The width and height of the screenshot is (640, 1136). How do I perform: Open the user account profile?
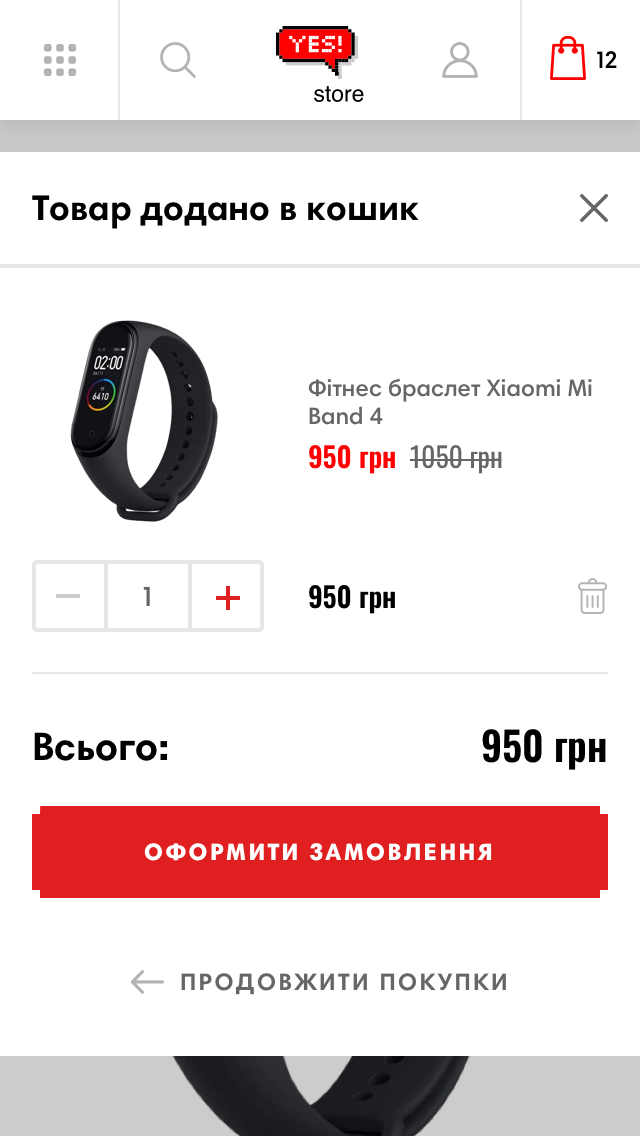[460, 60]
